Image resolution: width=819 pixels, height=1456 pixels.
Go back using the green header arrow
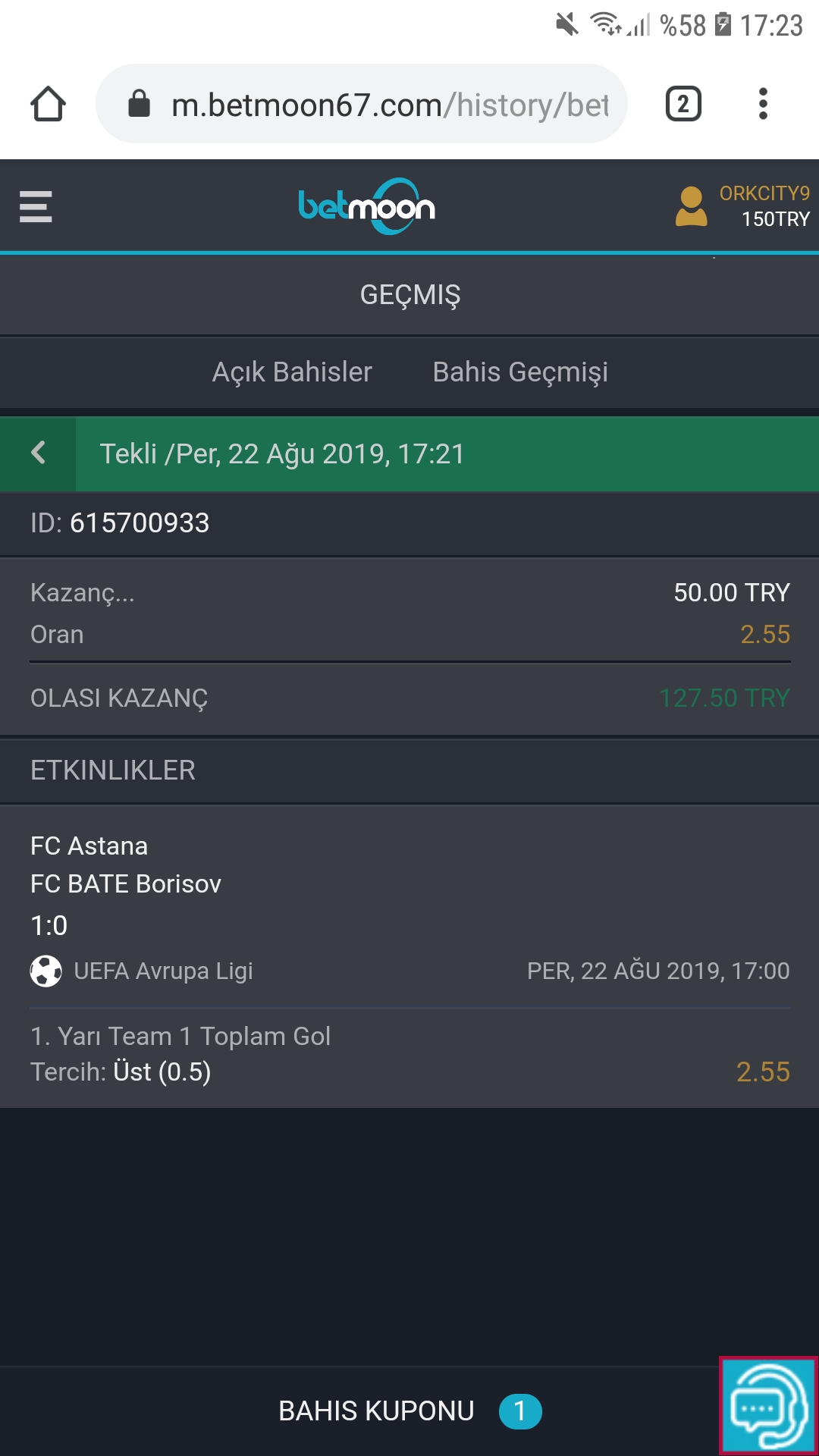38,453
